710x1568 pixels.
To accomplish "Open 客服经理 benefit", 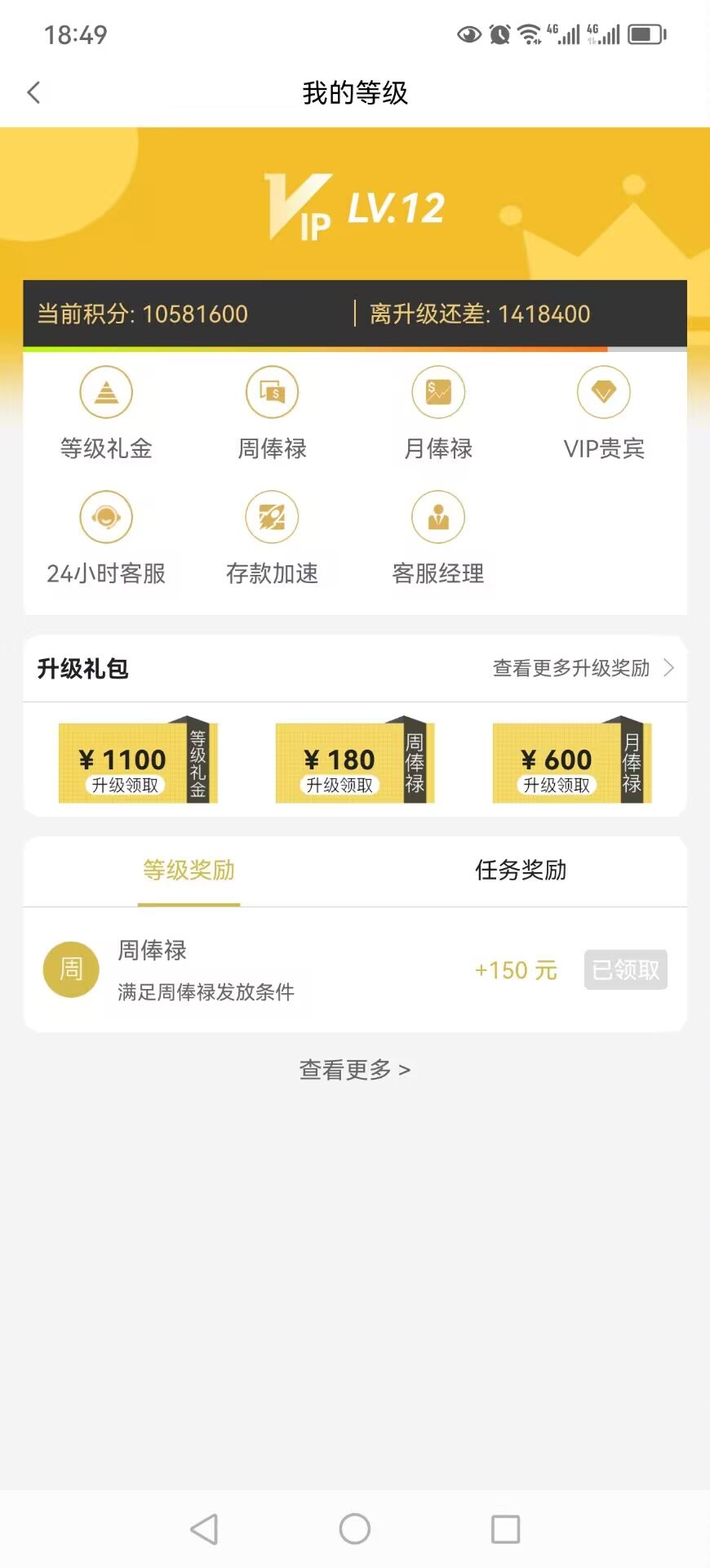I will 438,539.
